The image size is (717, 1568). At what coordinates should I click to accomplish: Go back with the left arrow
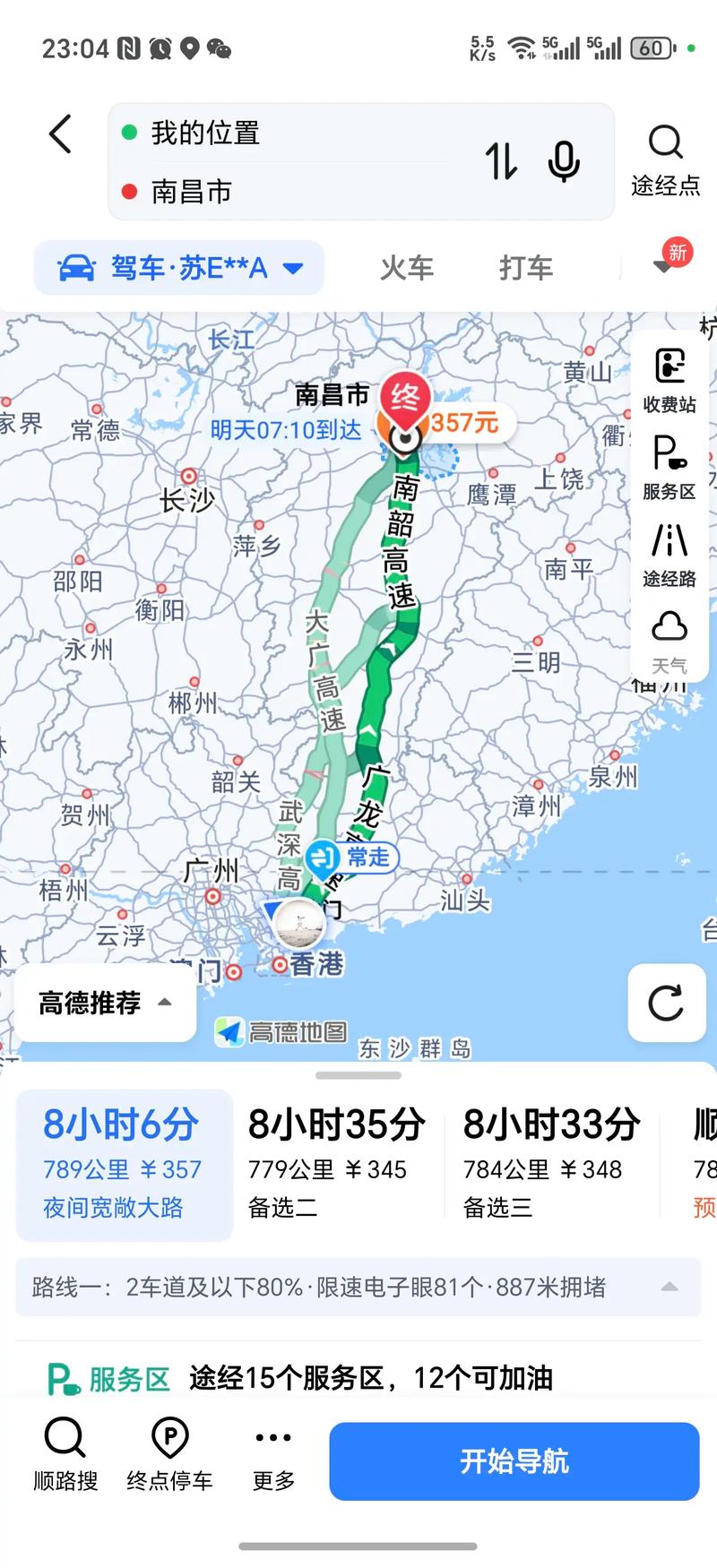click(59, 134)
